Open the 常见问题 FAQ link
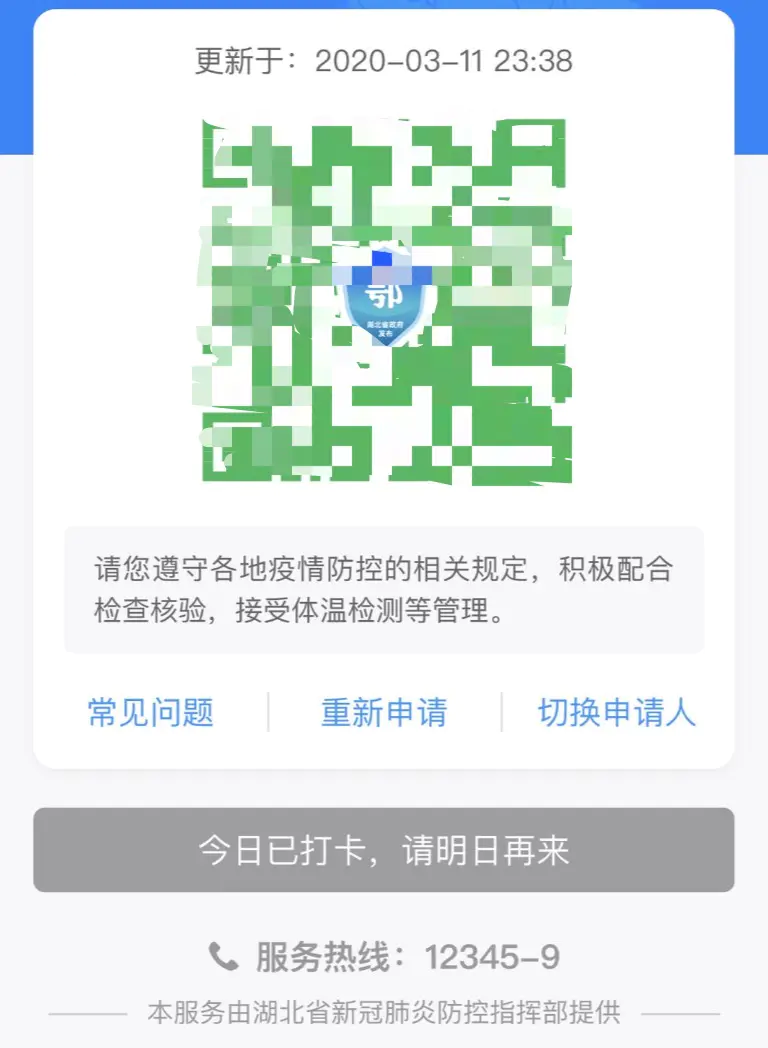This screenshot has width=768, height=1048. (151, 713)
